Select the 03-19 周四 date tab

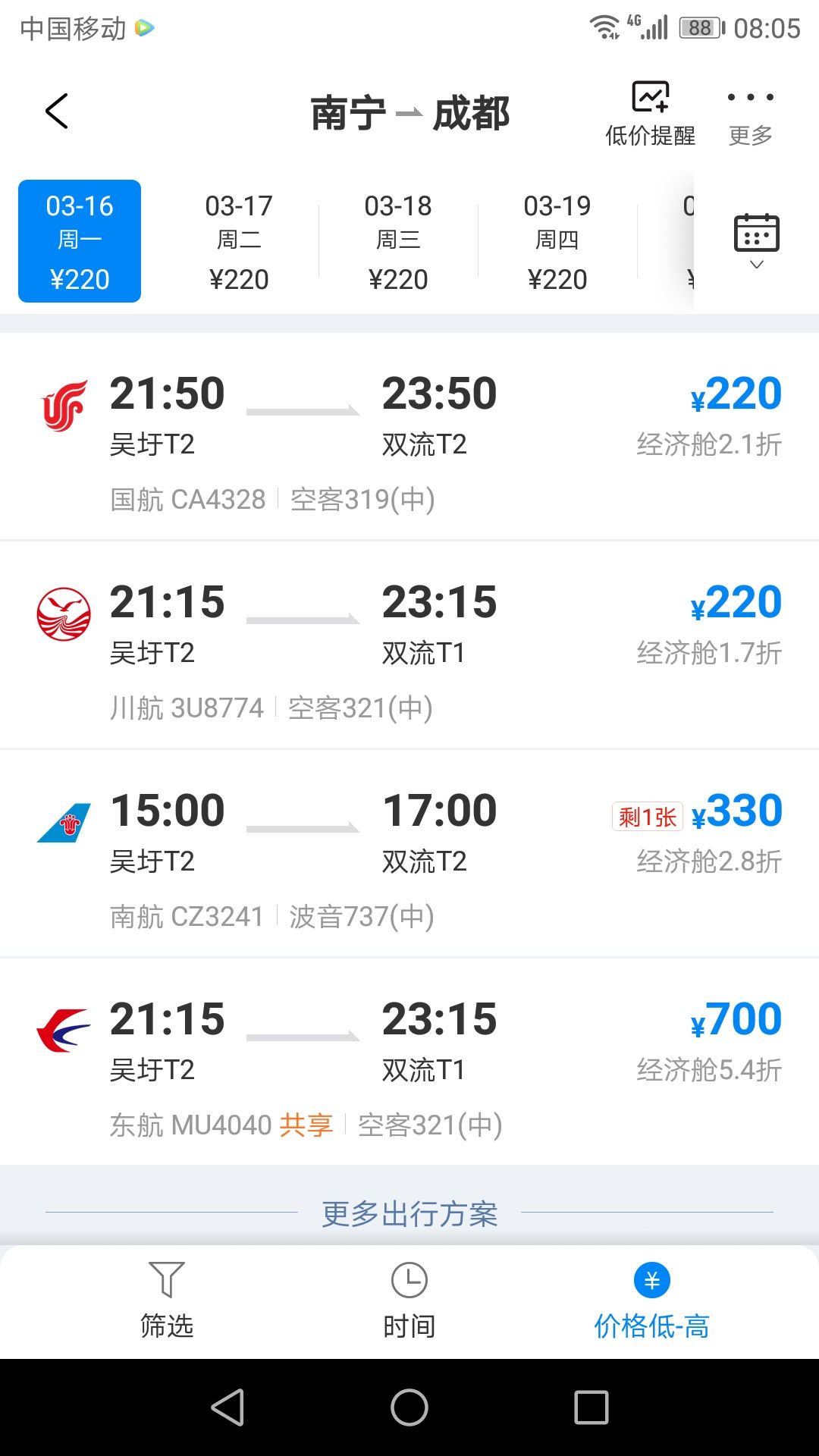(x=557, y=241)
